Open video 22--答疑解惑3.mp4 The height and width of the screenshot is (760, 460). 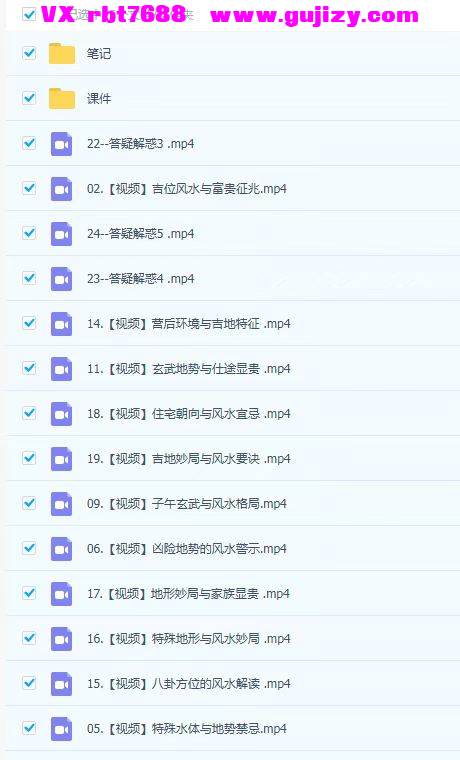coord(141,143)
